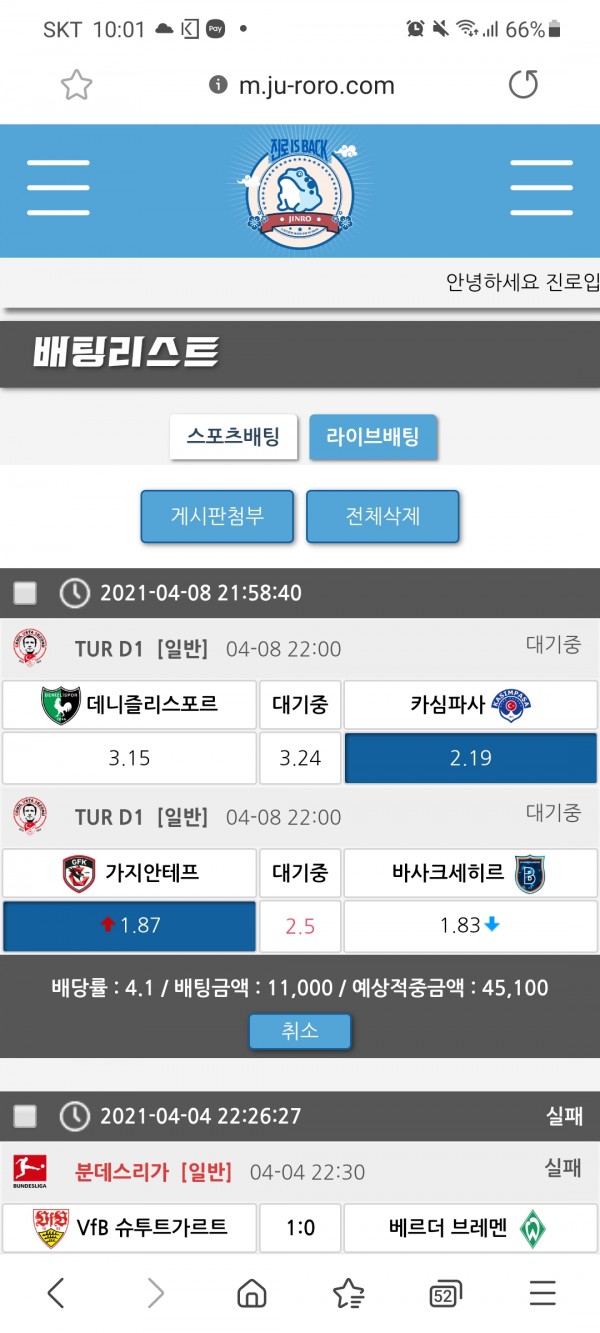600x1333 pixels.
Task: Tap the Jinro frog logo
Action: click(x=299, y=190)
